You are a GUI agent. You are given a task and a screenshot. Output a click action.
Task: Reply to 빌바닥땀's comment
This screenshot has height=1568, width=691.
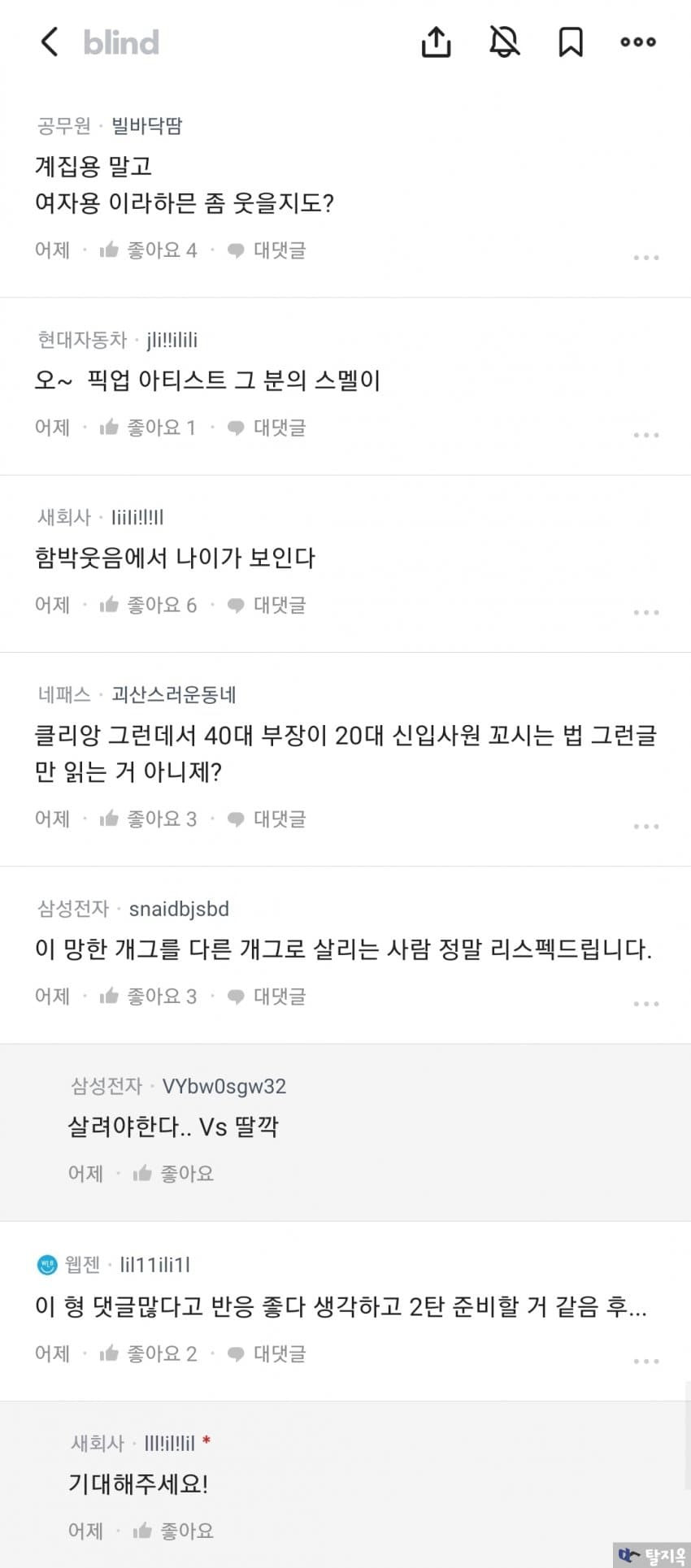click(267, 250)
